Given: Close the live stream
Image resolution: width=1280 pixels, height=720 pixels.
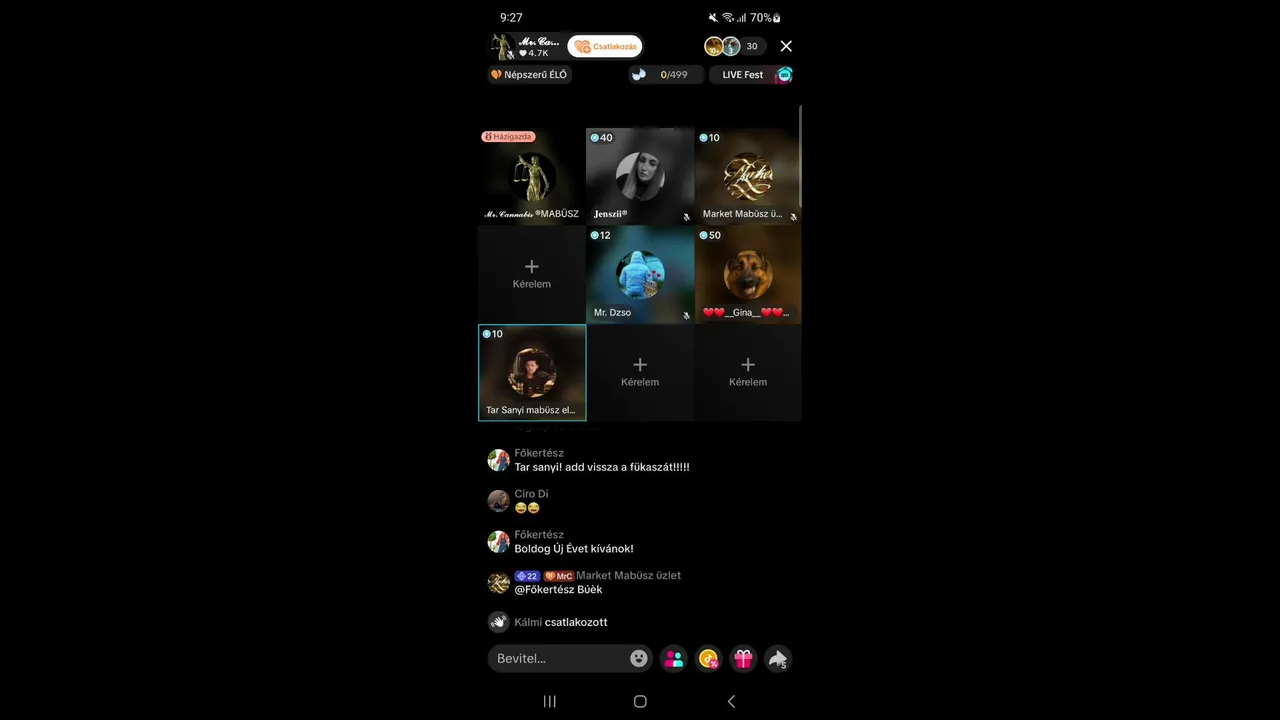Looking at the screenshot, I should (x=786, y=46).
